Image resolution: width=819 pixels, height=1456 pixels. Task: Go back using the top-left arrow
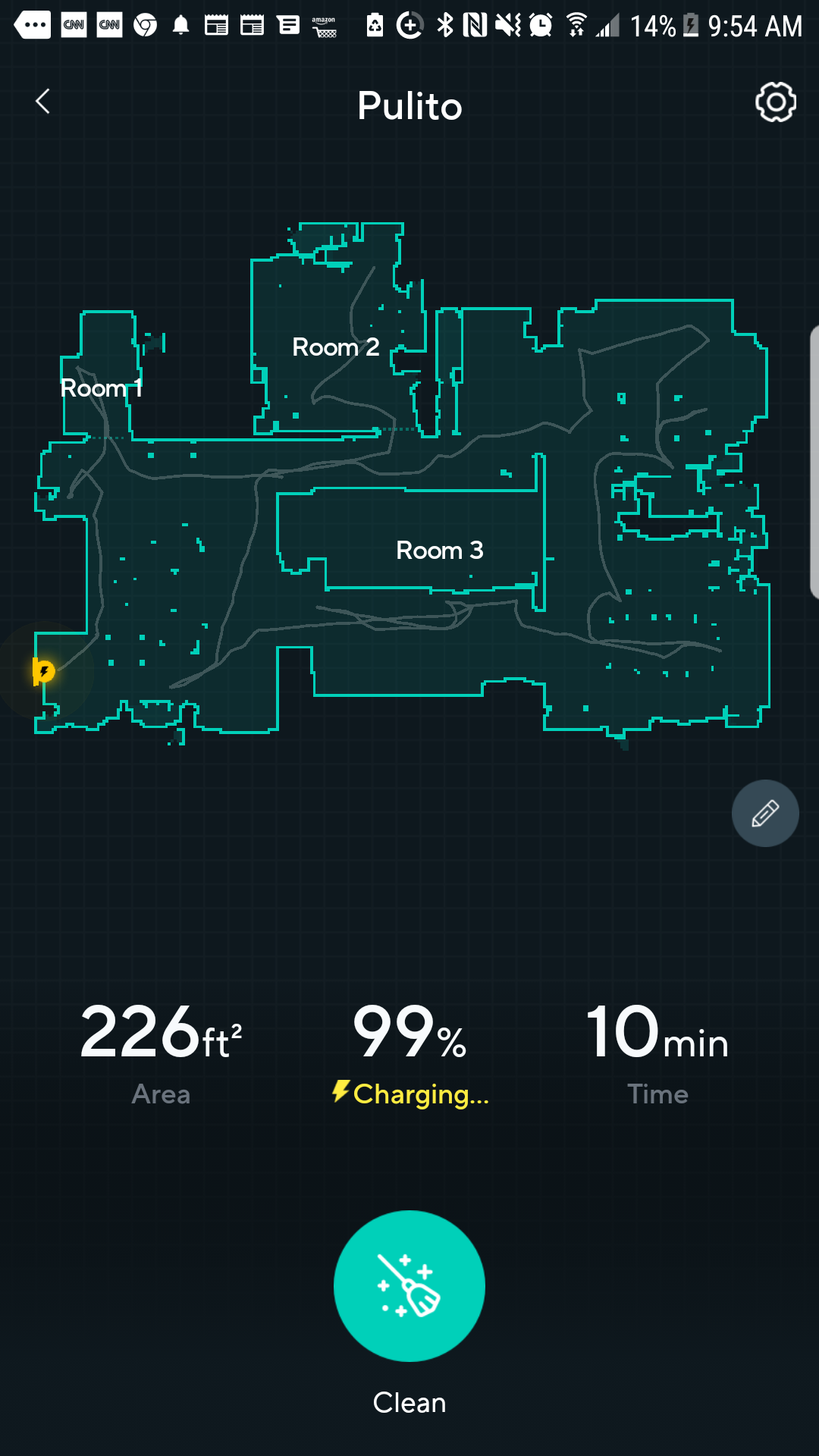click(x=42, y=101)
